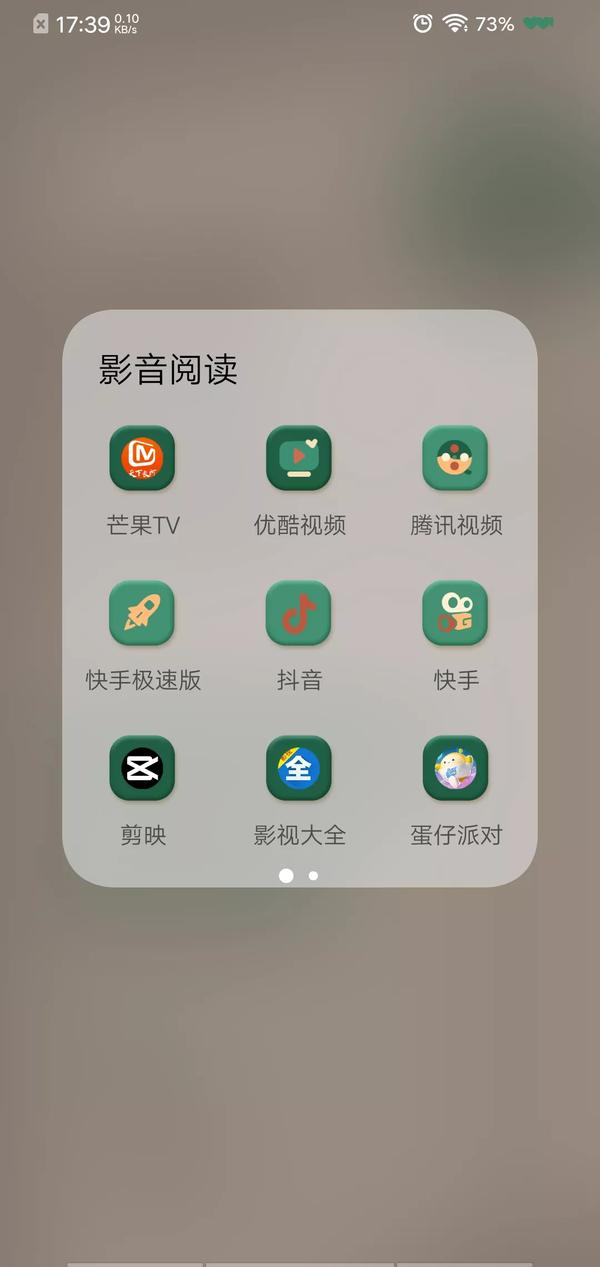The width and height of the screenshot is (600, 1267).
Task: Open 腾讯视频 app
Action: (x=455, y=459)
